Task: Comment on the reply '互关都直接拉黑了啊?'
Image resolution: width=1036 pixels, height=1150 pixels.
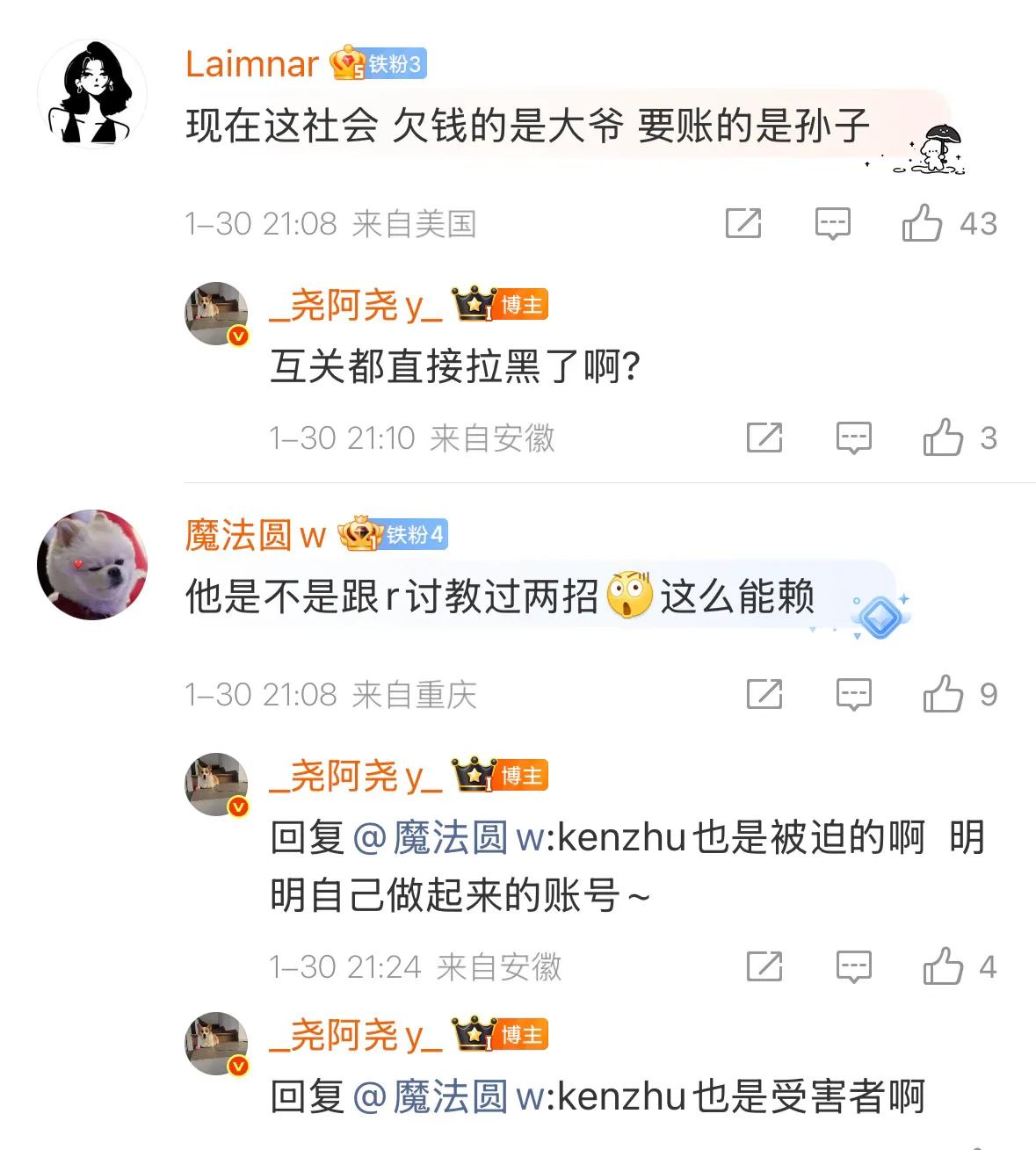Action: [853, 438]
